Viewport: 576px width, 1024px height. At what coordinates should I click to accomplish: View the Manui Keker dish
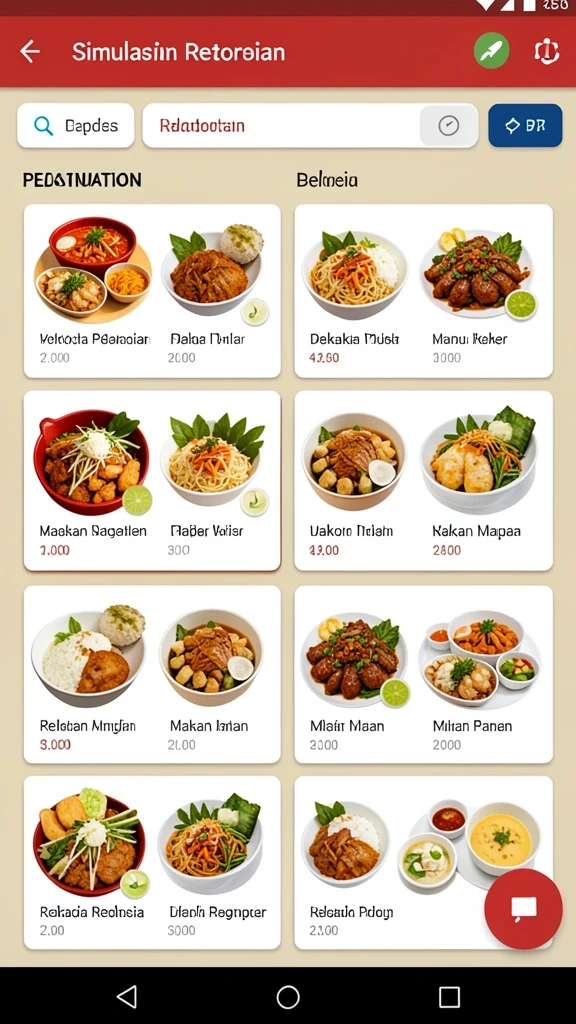tap(479, 292)
